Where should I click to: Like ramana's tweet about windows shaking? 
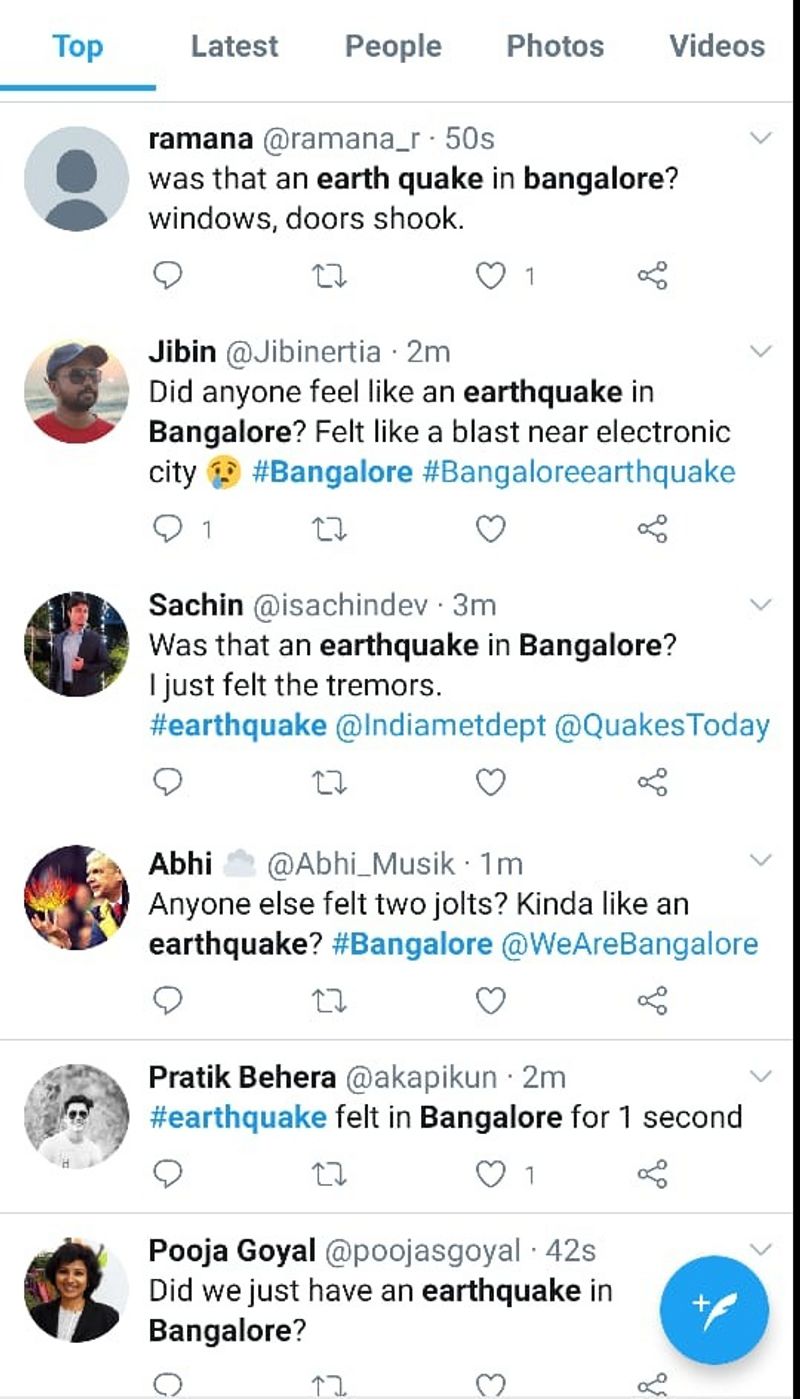pos(490,276)
